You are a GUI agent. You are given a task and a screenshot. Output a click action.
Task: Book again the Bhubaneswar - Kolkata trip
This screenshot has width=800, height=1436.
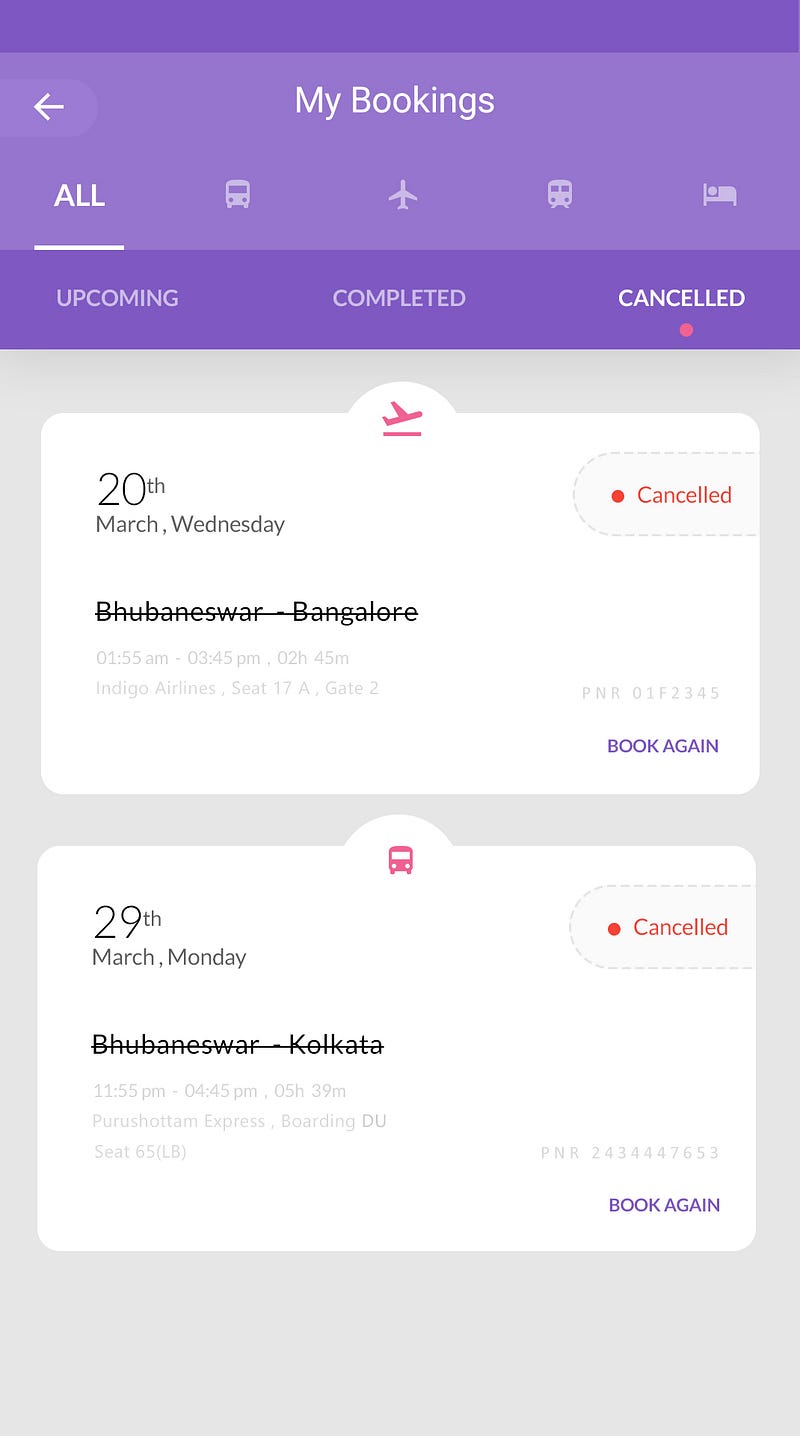tap(664, 1205)
